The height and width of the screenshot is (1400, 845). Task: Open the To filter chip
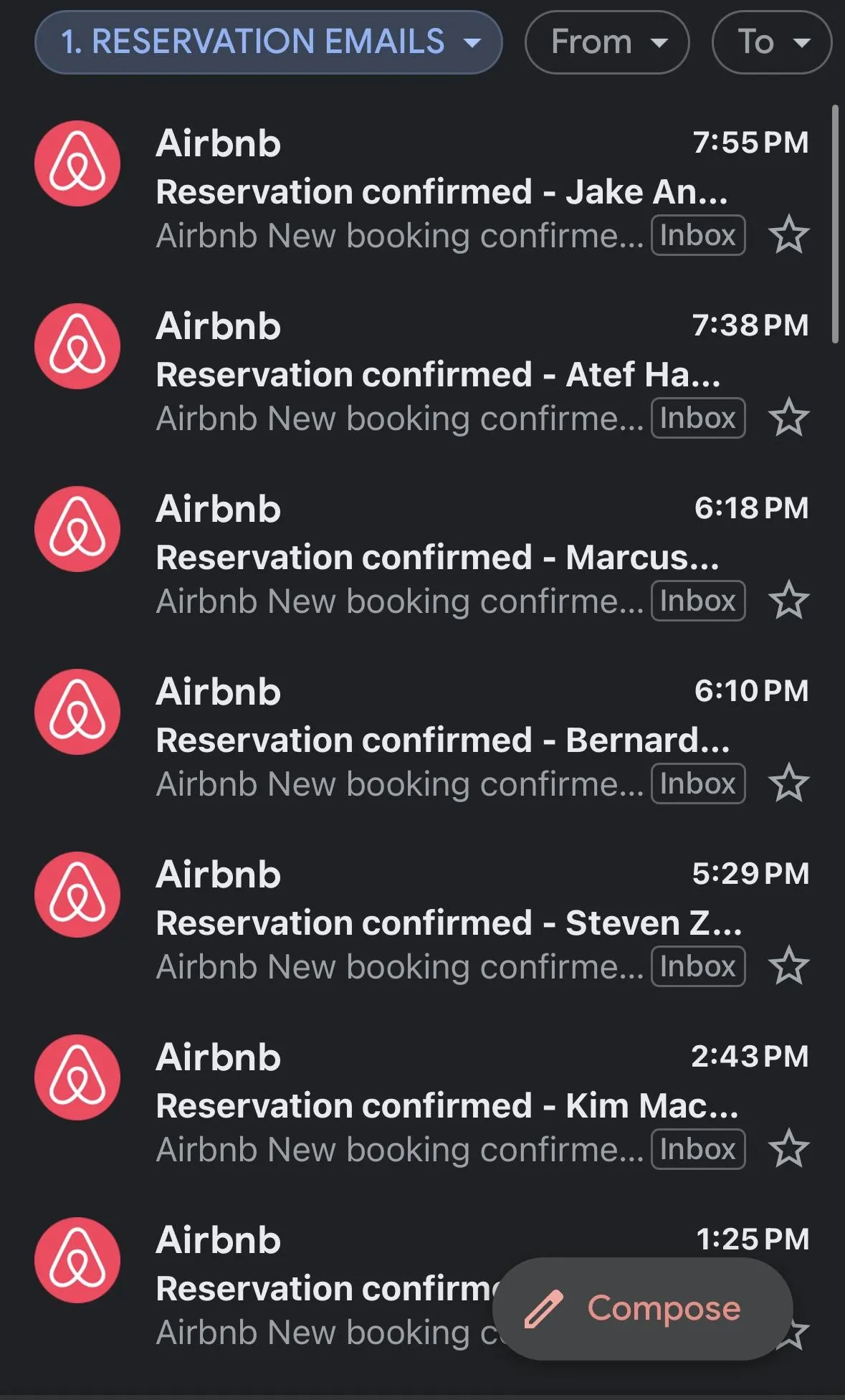(x=772, y=42)
